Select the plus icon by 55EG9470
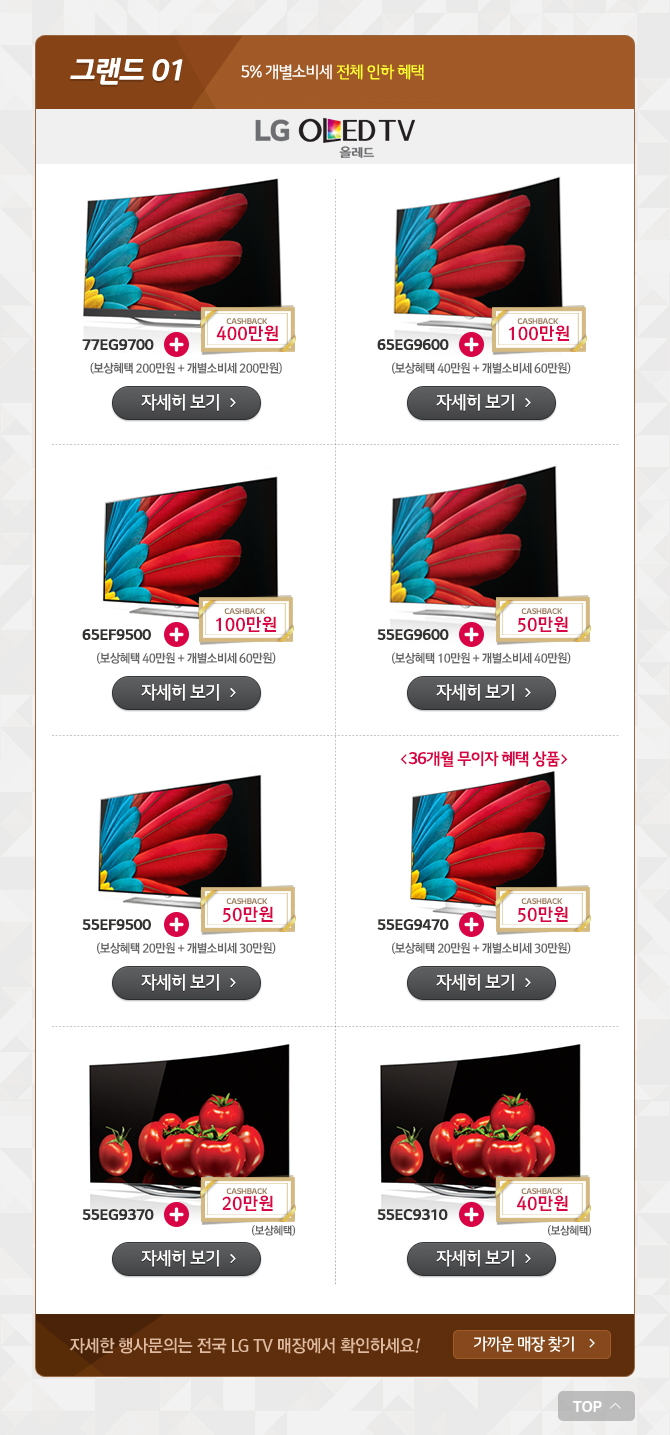 click(471, 925)
